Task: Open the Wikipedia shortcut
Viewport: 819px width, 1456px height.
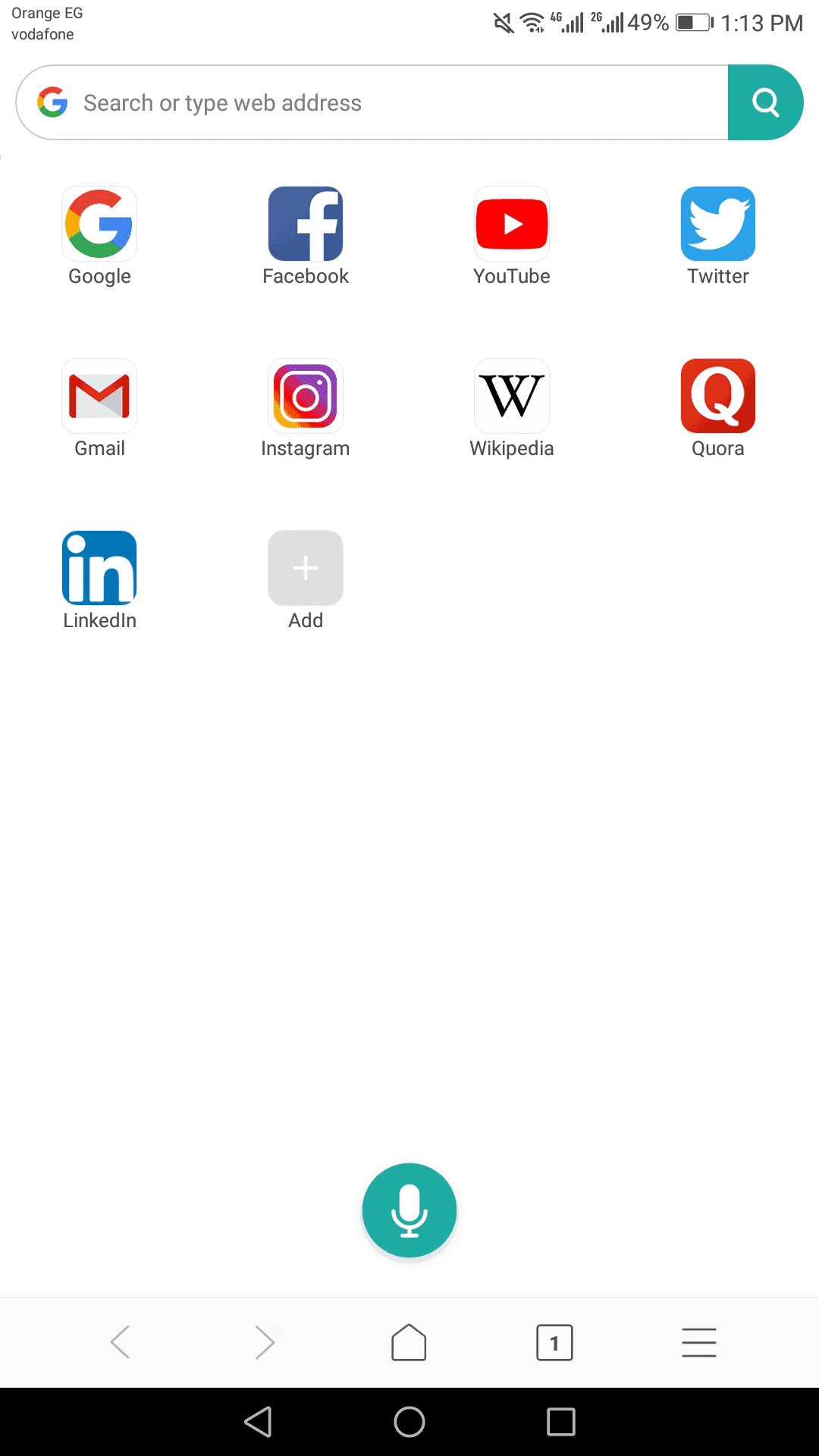Action: (512, 397)
